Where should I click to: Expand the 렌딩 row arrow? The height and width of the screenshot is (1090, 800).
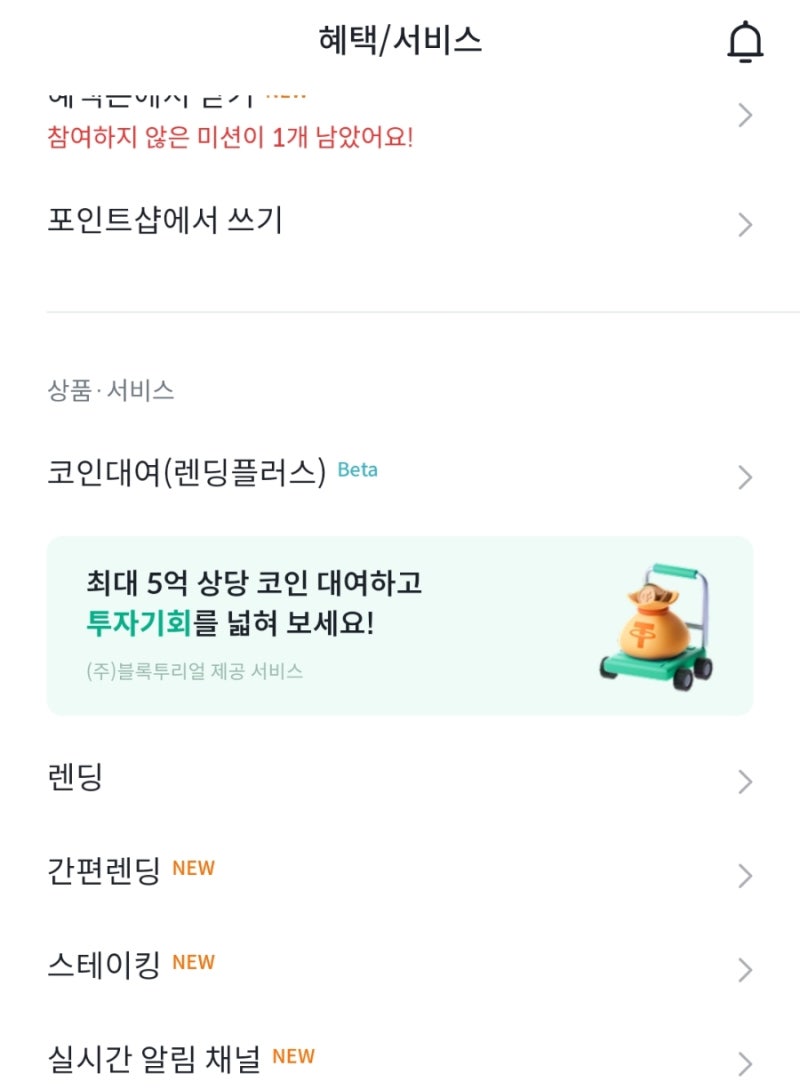point(744,780)
